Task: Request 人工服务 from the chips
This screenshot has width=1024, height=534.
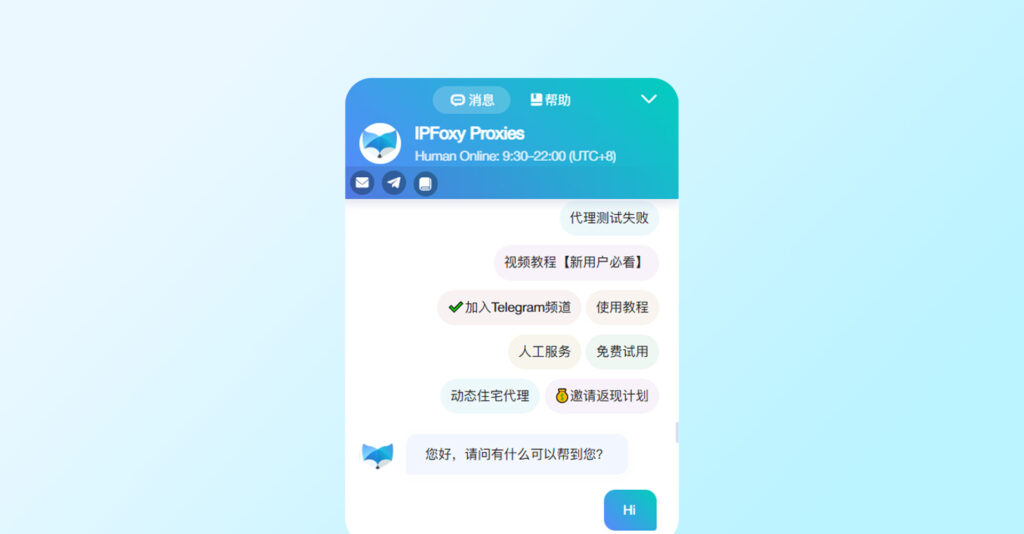Action: click(x=544, y=351)
